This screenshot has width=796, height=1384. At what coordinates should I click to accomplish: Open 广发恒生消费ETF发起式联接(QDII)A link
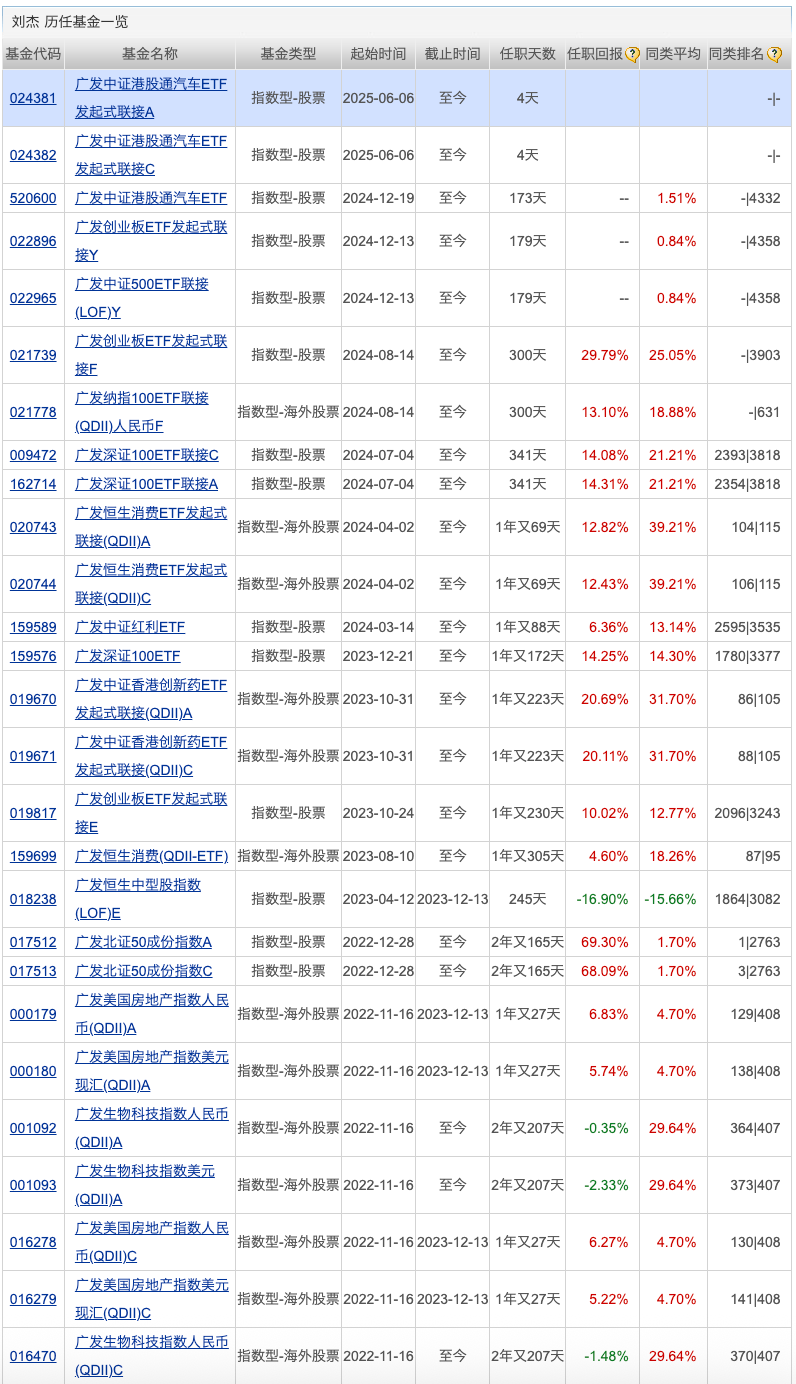151,527
